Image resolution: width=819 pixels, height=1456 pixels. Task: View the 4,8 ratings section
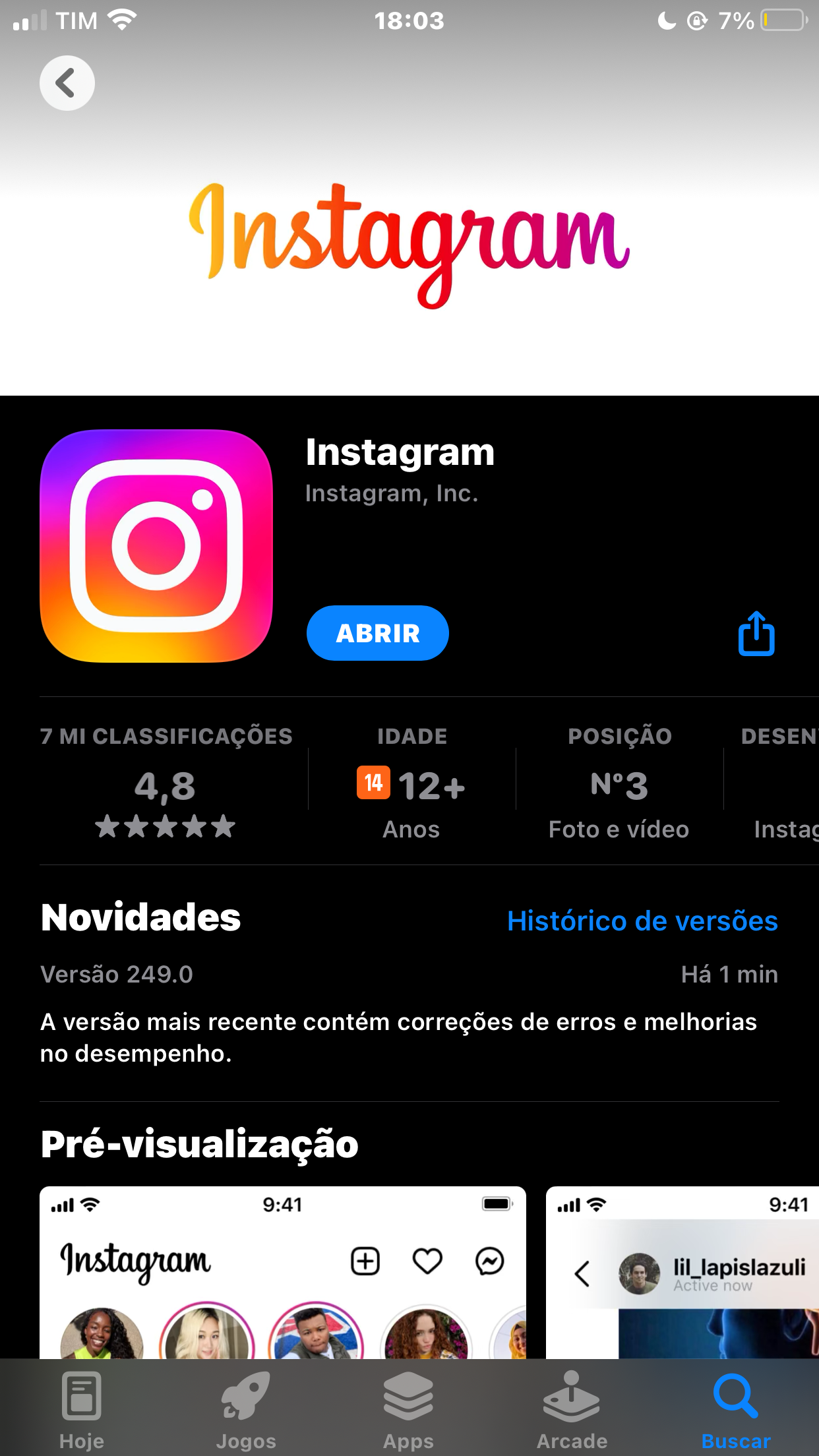point(165,785)
